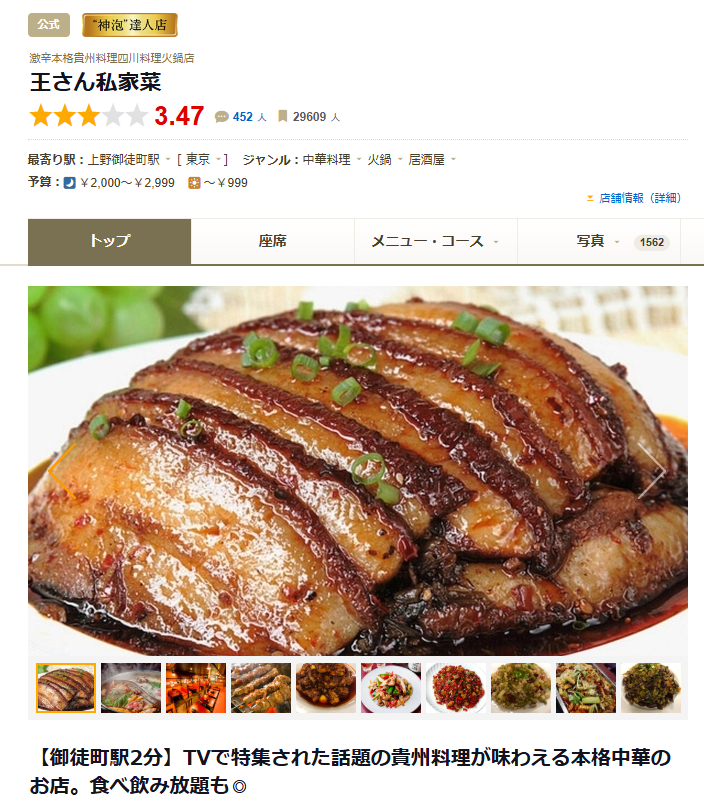Open the 座席 tab

click(x=272, y=241)
